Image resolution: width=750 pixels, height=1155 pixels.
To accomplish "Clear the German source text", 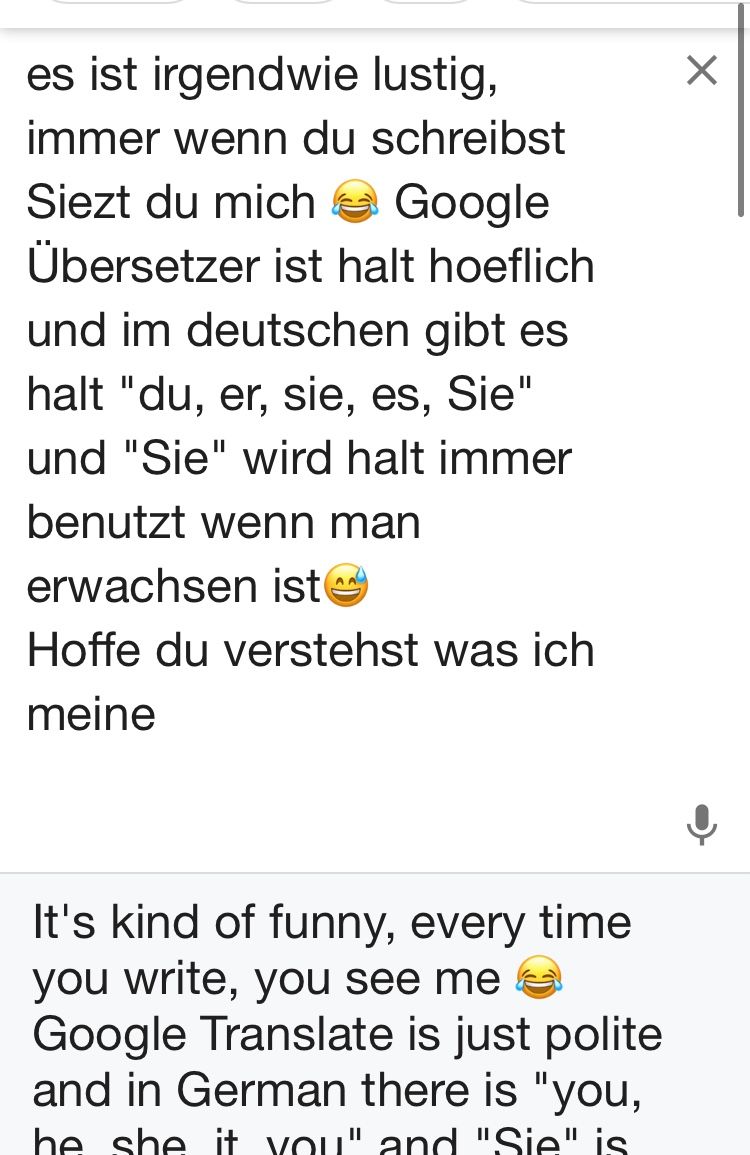I will [701, 71].
